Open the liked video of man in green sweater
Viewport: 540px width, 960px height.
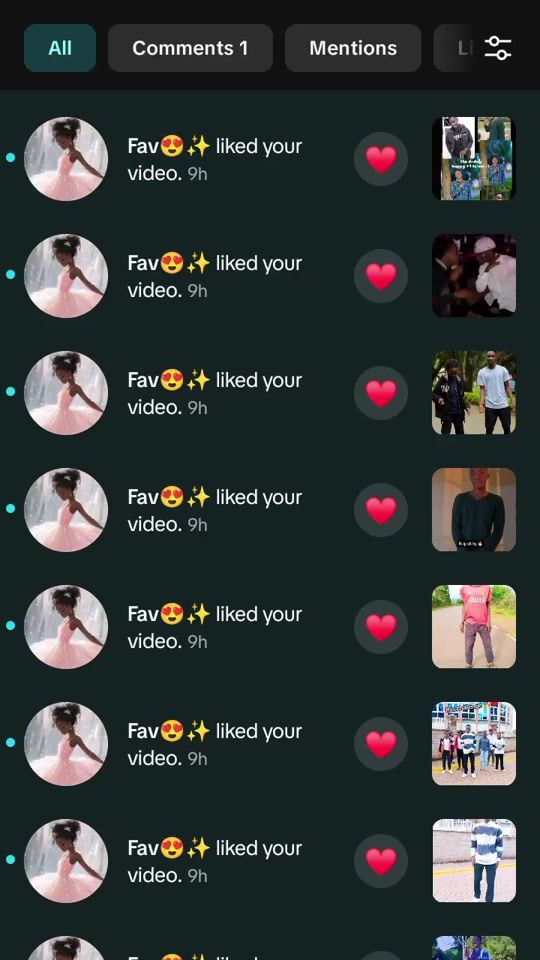coord(474,509)
